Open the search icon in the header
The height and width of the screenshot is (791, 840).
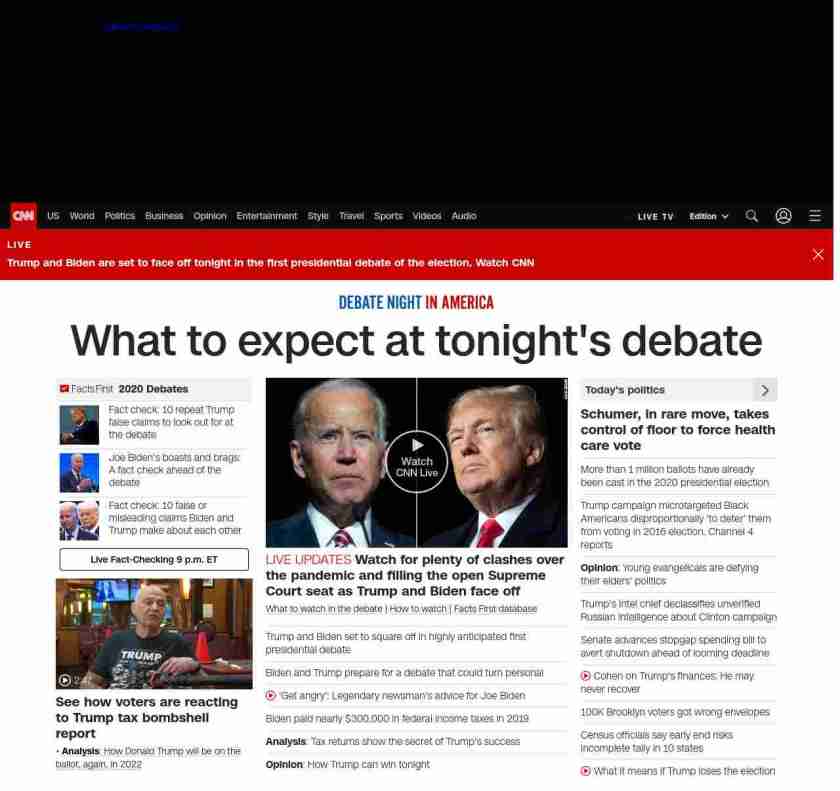point(752,216)
